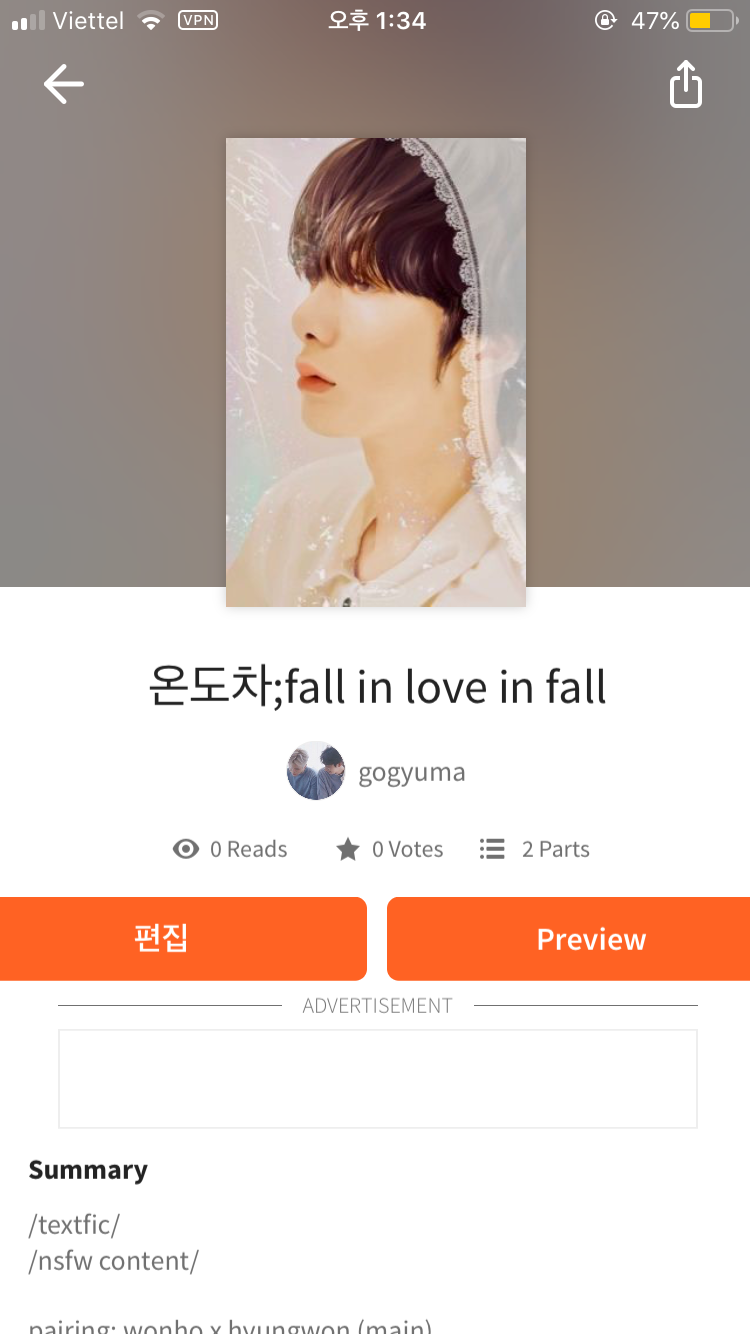This screenshot has height=1334, width=750.
Task: Open gogyuma's author profile
Action: pyautogui.click(x=377, y=772)
